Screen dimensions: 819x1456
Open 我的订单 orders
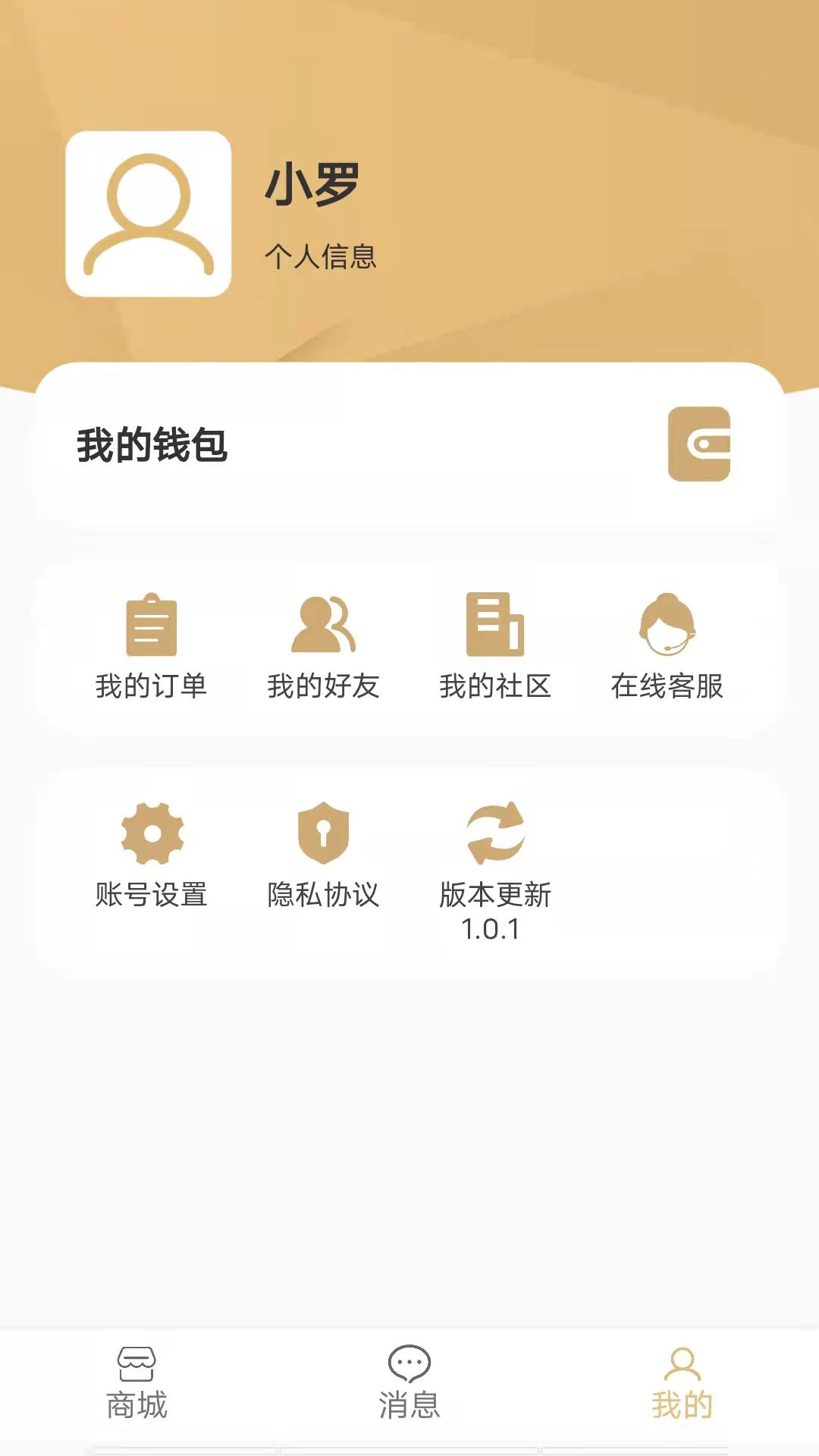tap(151, 647)
